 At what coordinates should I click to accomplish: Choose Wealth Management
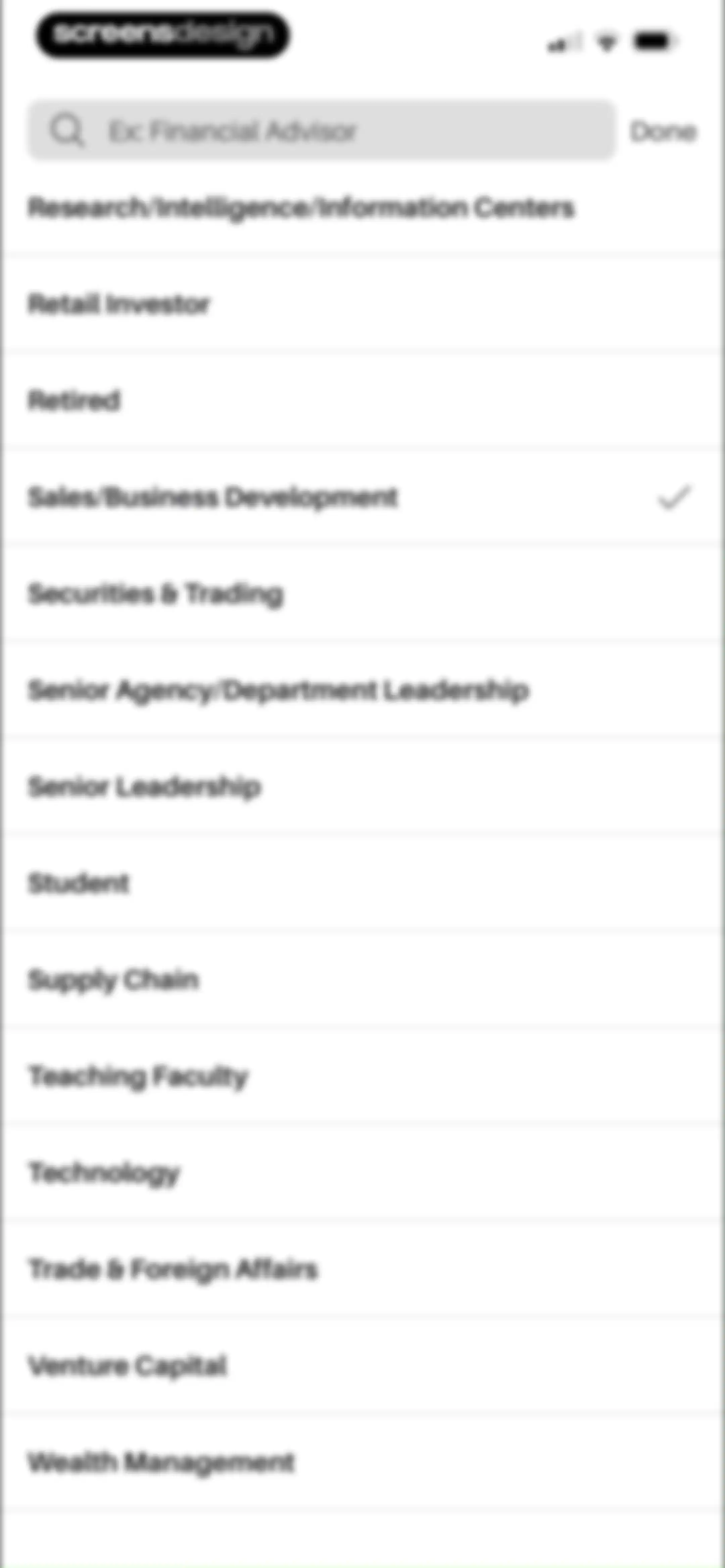coord(362,1462)
